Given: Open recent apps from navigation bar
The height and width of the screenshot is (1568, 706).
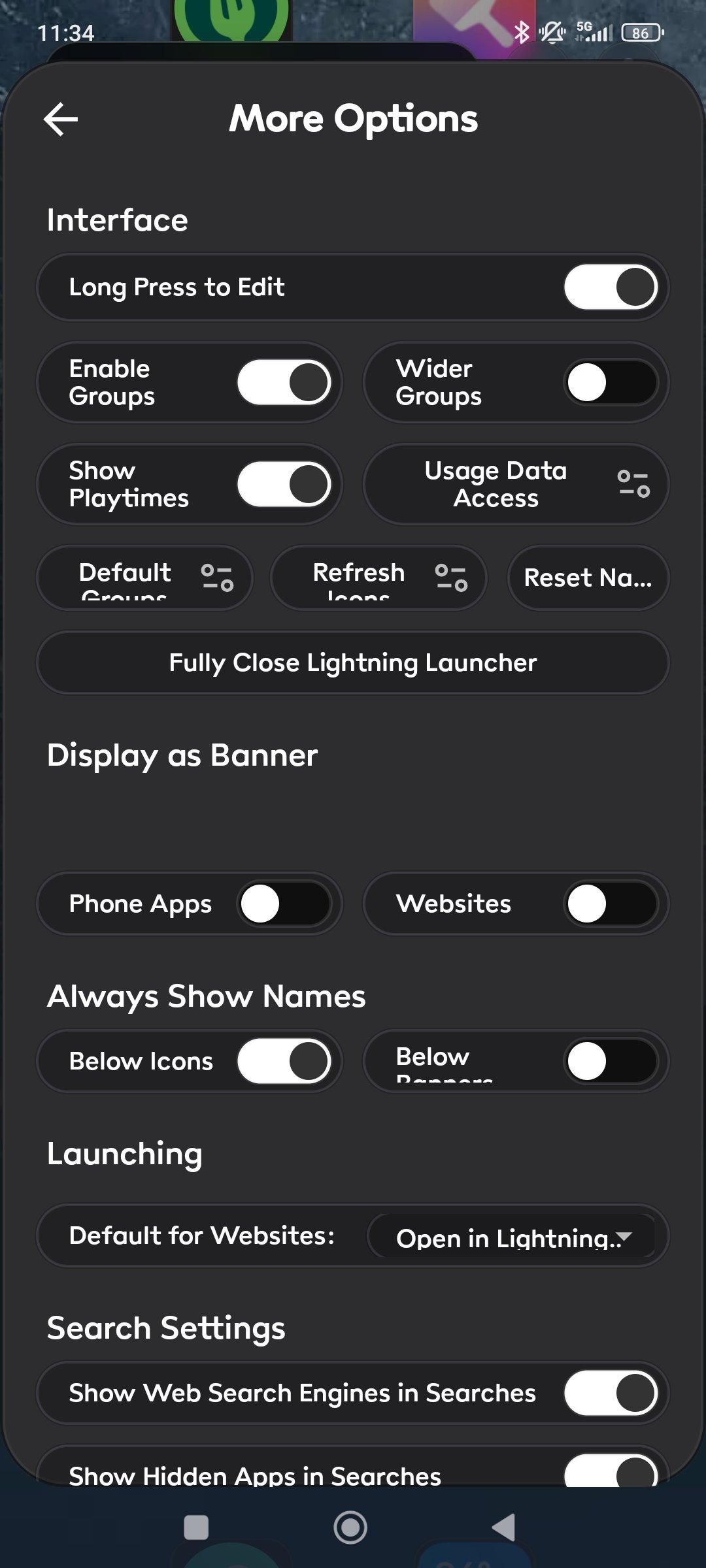Looking at the screenshot, I should [196, 1527].
